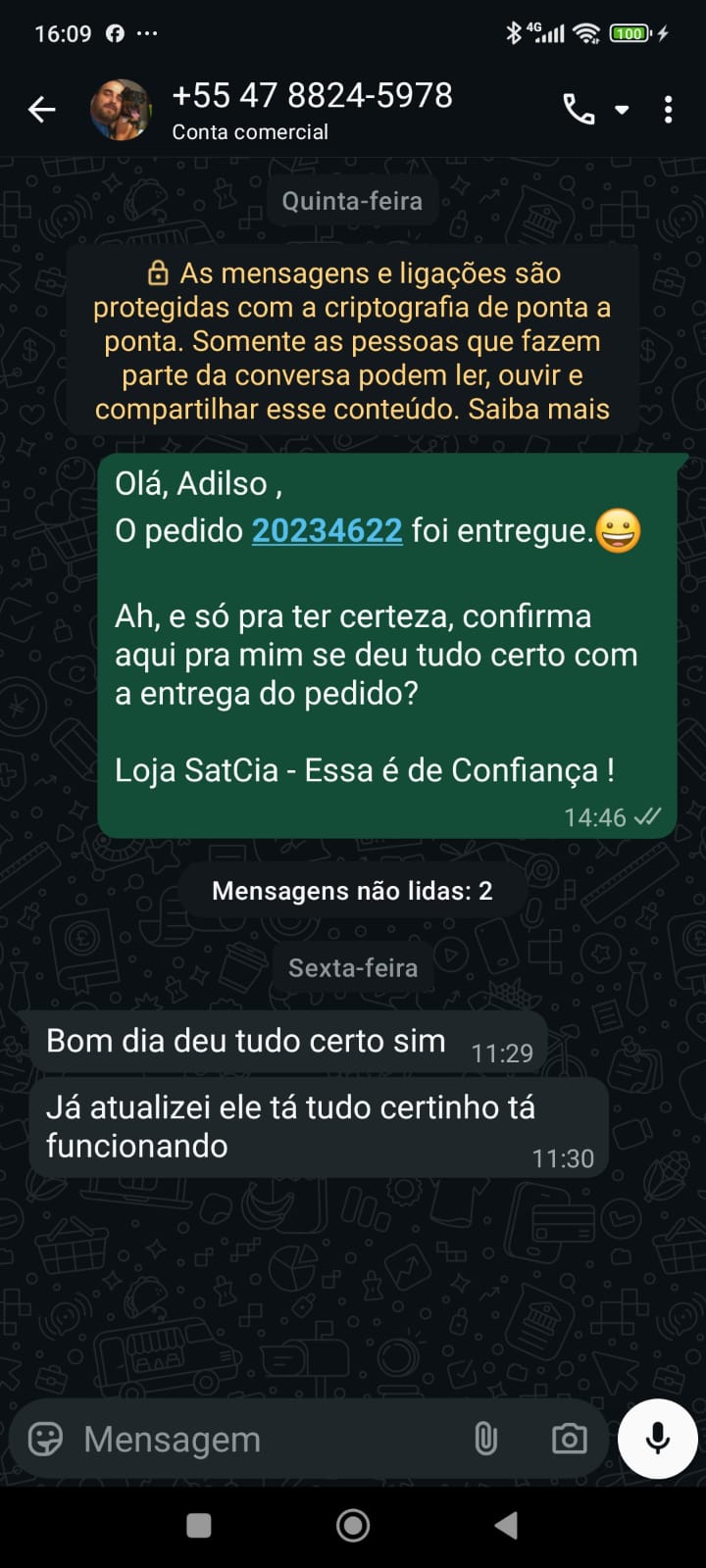This screenshot has width=706, height=1568.
Task: Expand the call options dropdown arrow
Action: tap(622, 110)
